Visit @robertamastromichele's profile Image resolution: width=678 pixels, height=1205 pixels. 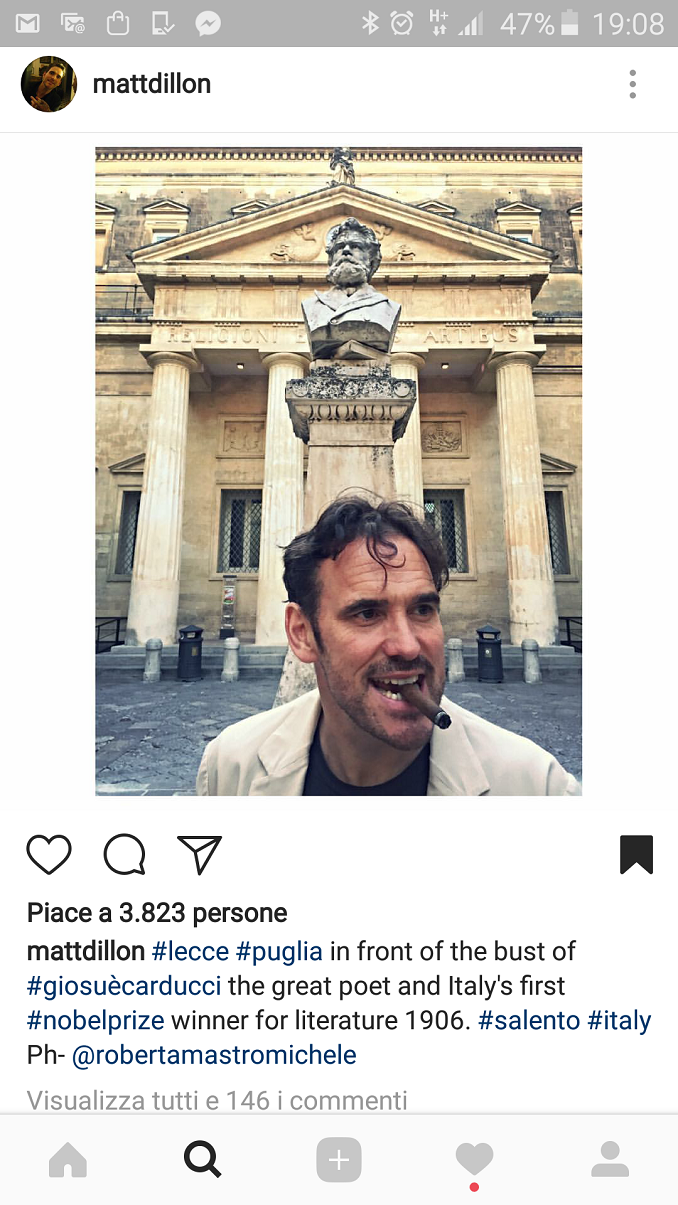point(214,1055)
